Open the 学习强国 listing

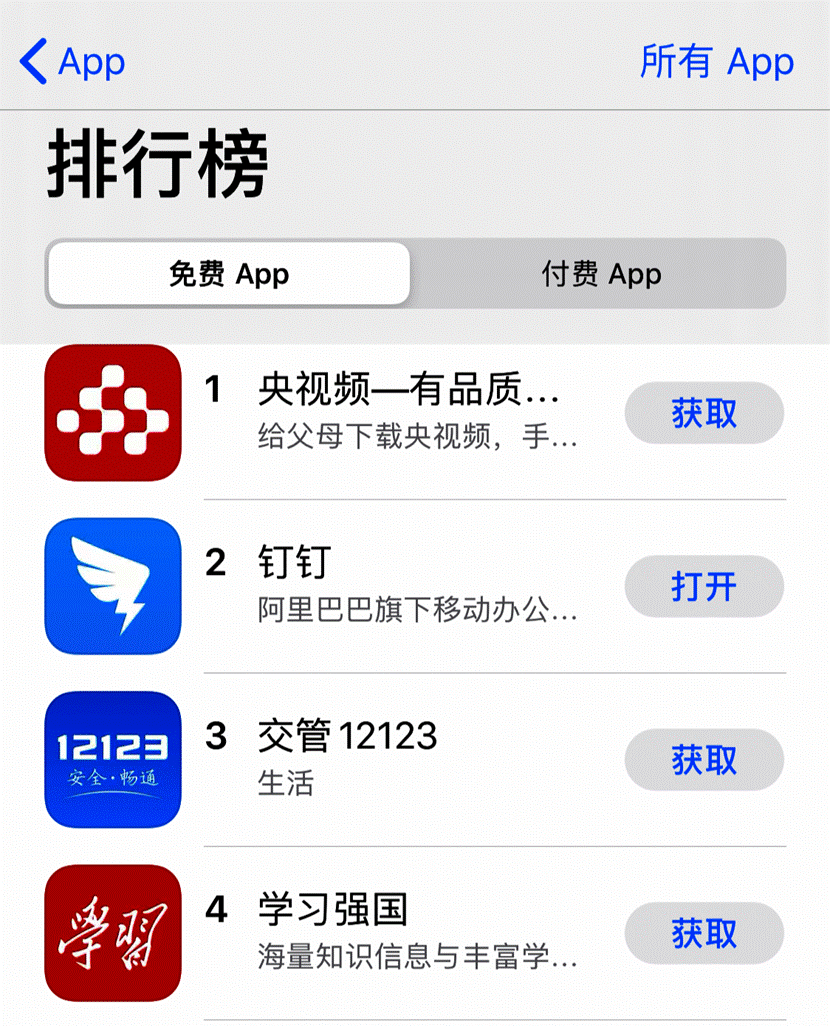point(333,910)
